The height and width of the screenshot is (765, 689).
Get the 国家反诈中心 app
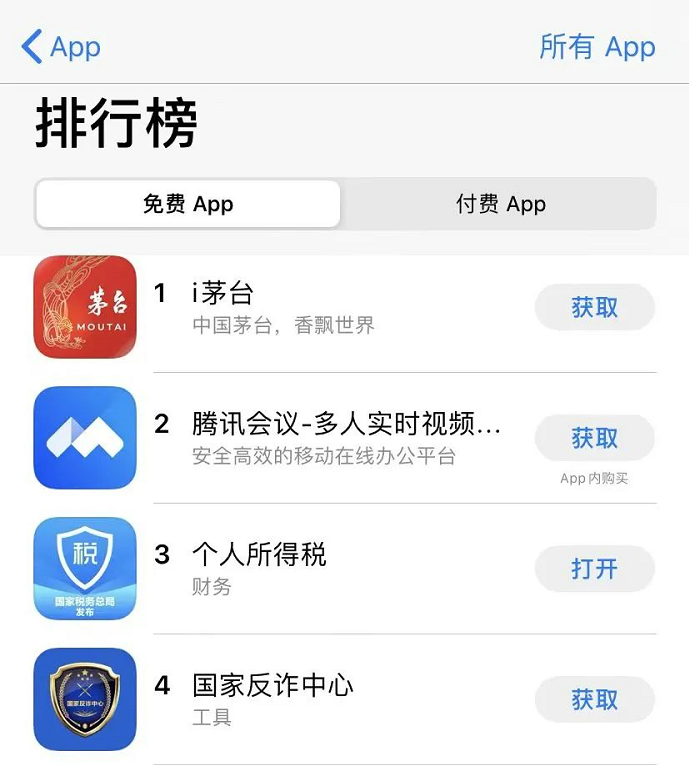[594, 700]
